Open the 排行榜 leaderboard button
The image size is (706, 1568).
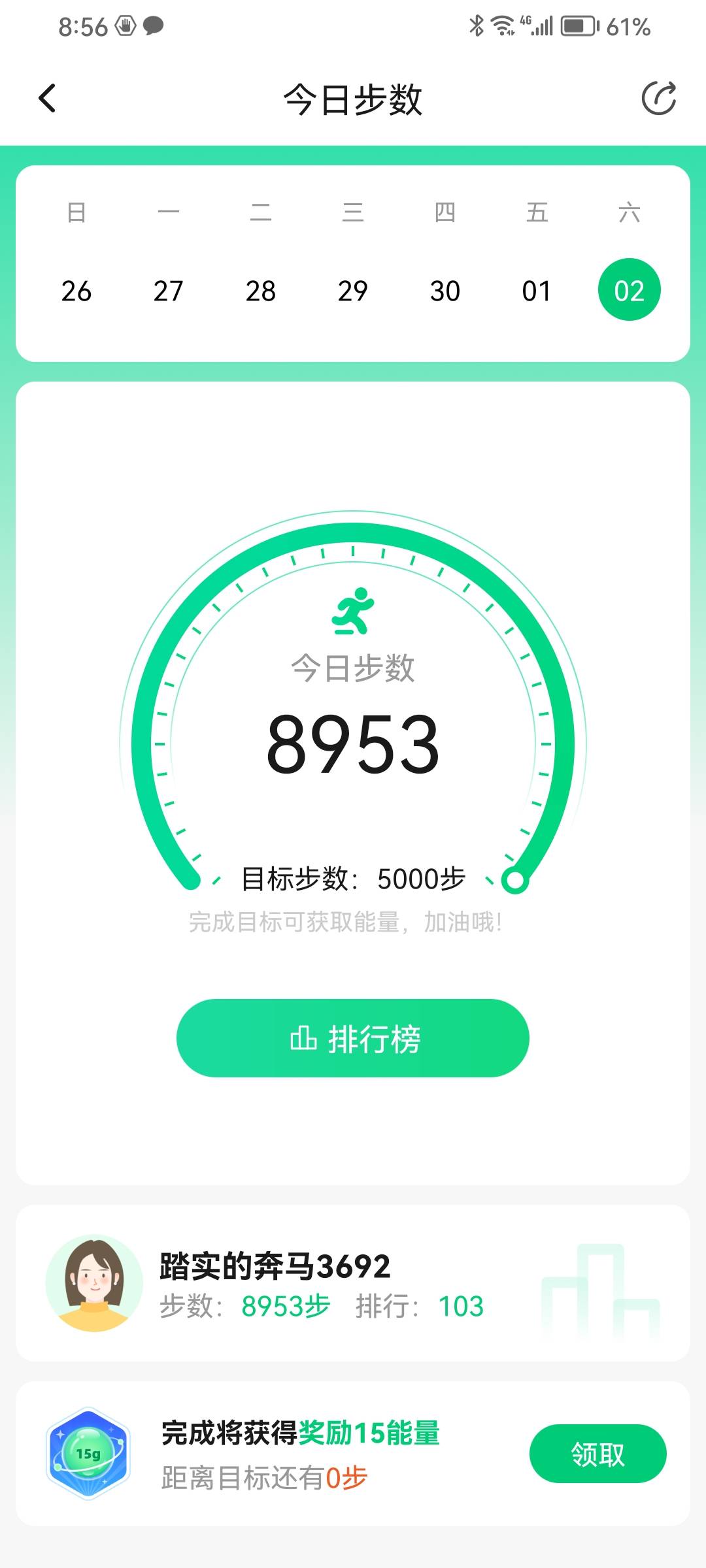pos(353,1039)
